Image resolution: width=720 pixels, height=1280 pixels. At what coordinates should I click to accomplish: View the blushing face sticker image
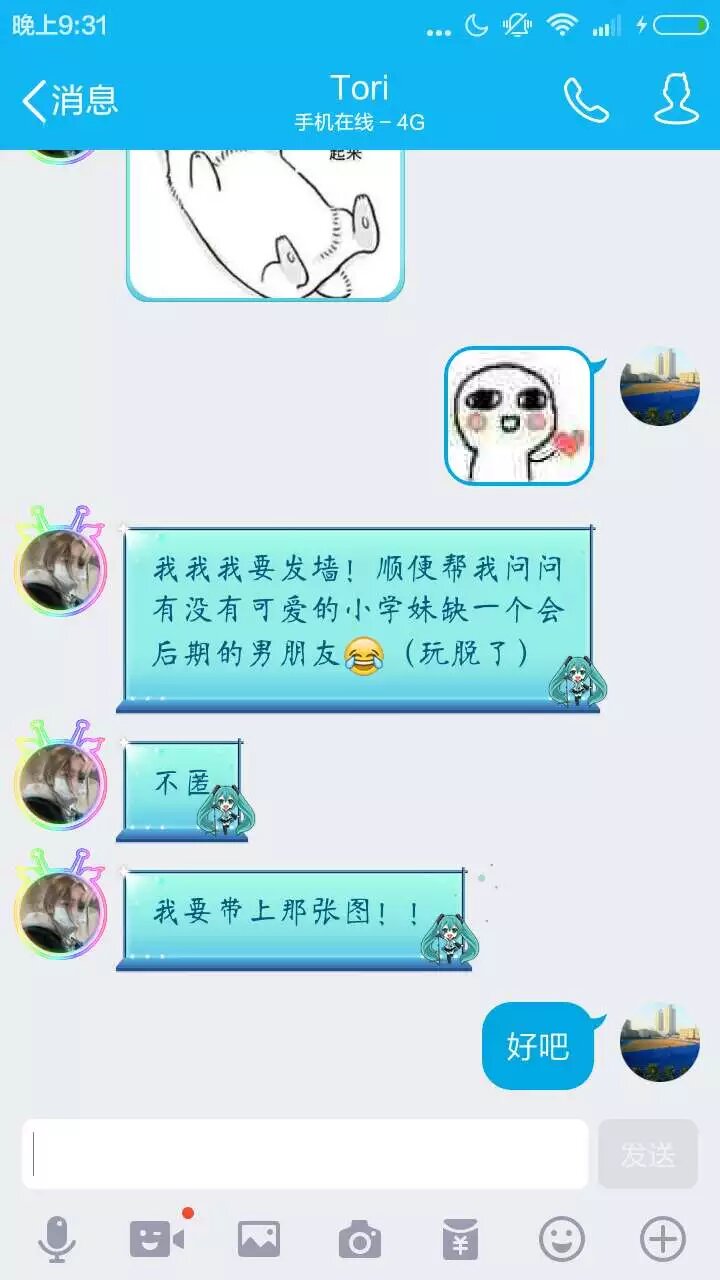519,415
